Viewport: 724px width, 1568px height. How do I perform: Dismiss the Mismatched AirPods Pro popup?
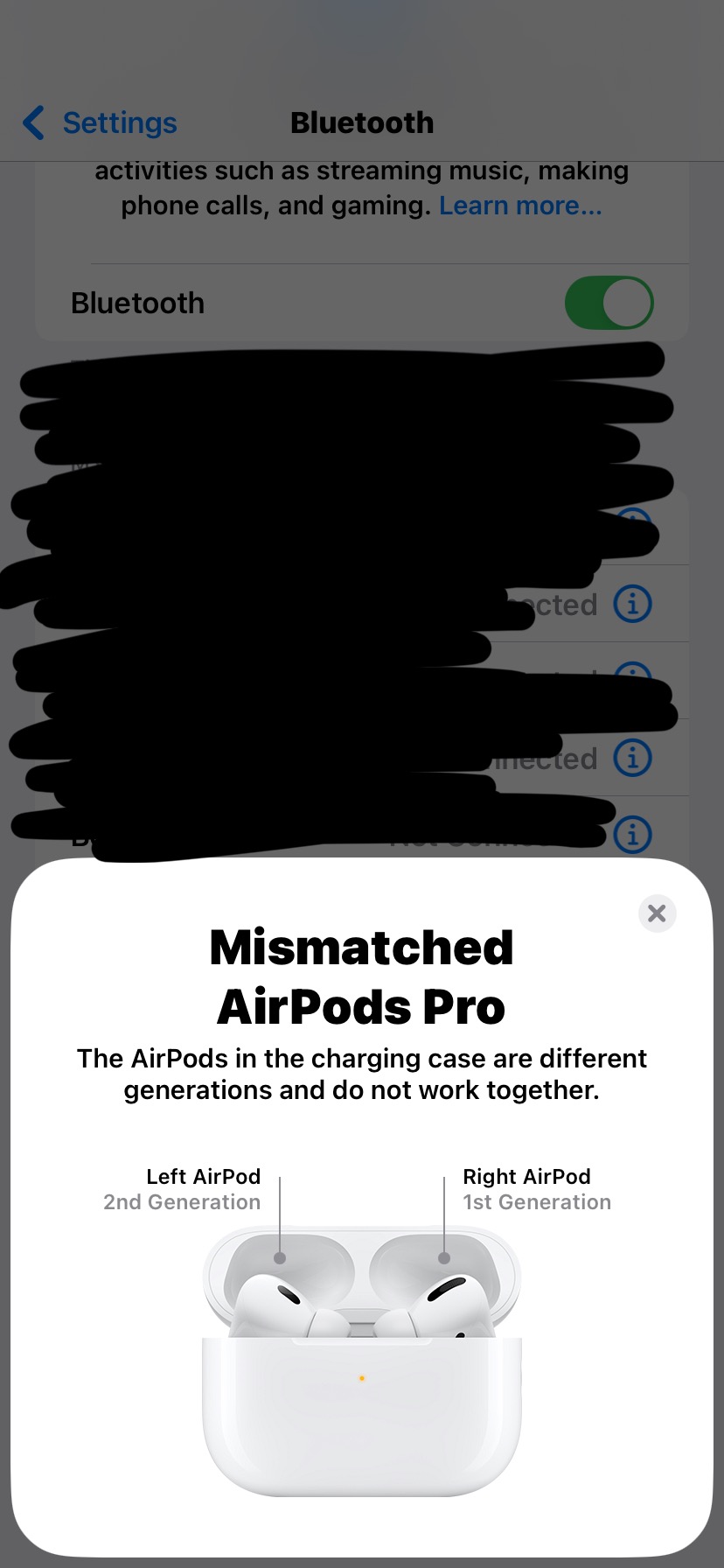coord(657,913)
